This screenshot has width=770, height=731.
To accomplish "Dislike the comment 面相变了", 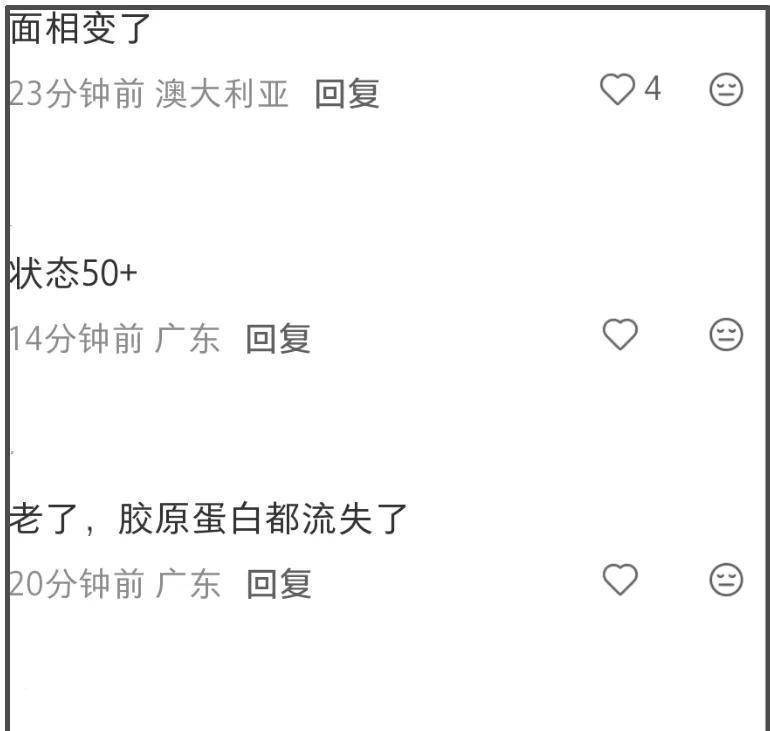I will pos(727,90).
